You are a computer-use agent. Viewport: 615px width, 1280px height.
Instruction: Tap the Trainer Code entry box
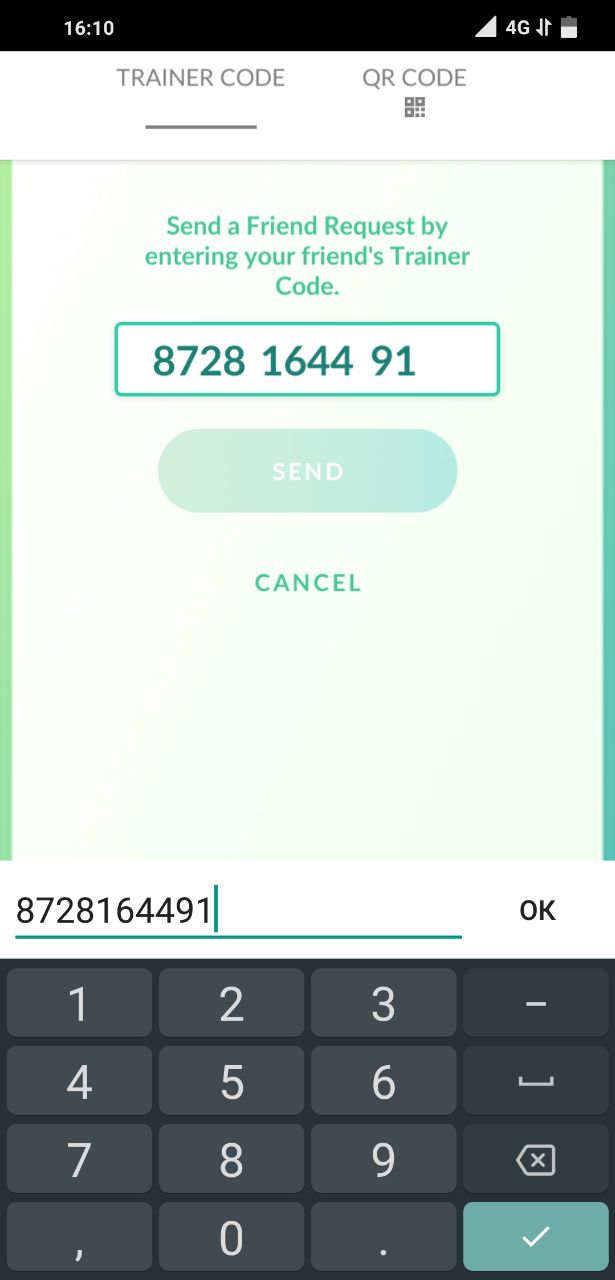pyautogui.click(x=307, y=359)
